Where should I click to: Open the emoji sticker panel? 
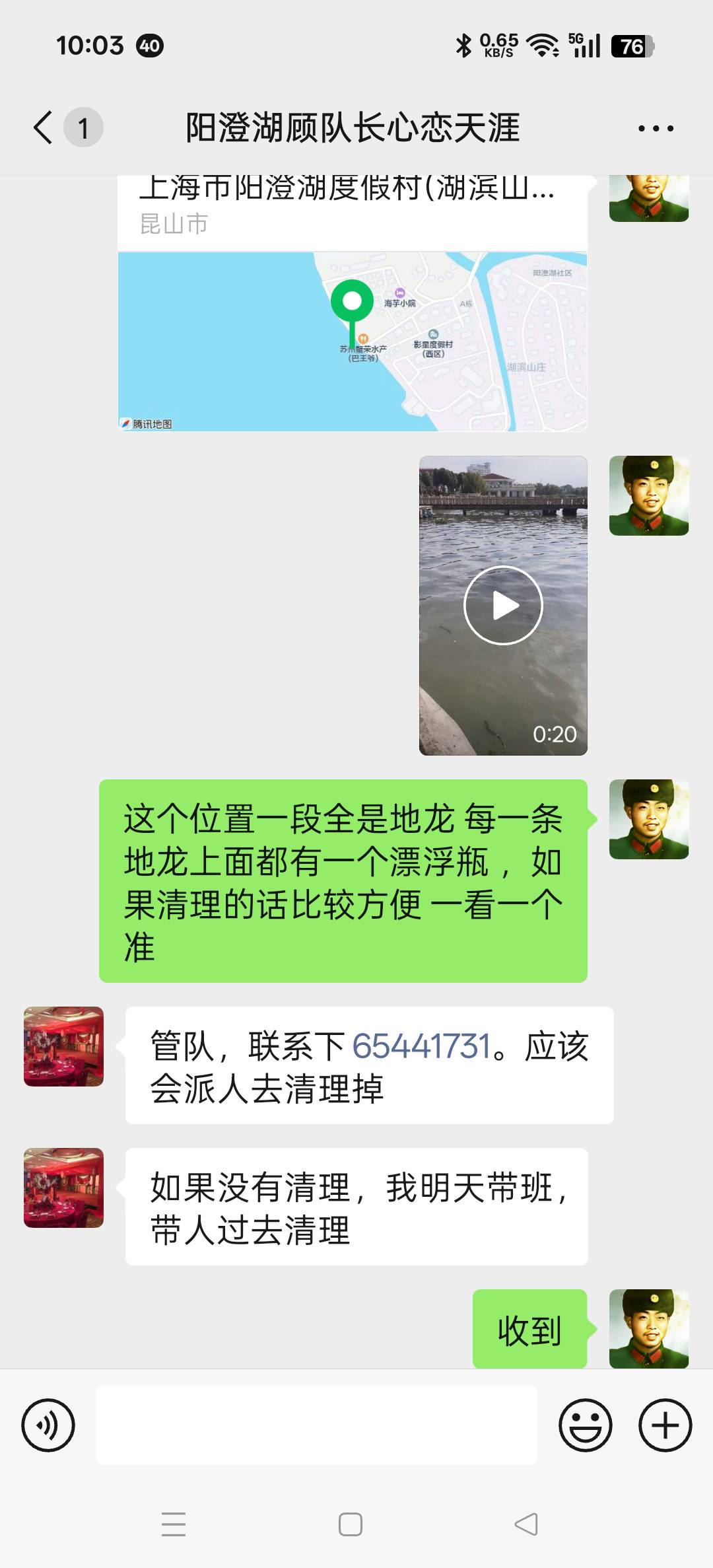coord(585,1425)
